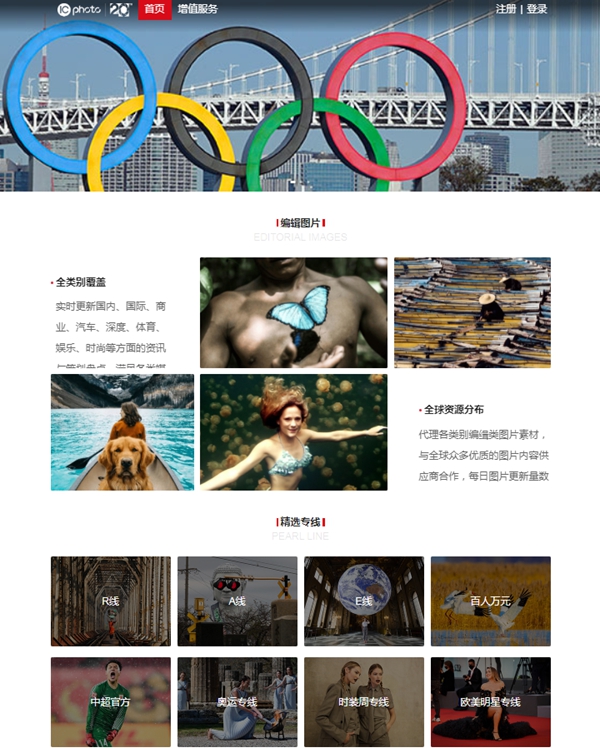
Task: Open the 时装周专线 collection tile
Action: point(364,702)
